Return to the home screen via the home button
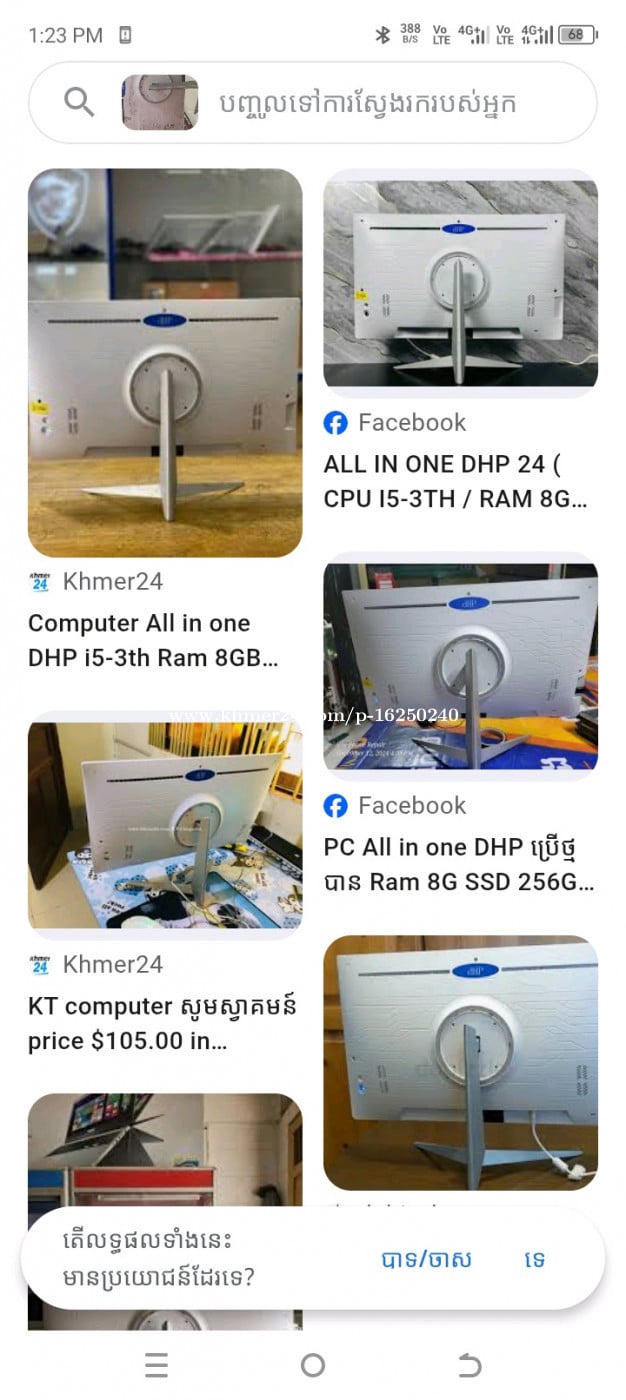 (313, 1365)
